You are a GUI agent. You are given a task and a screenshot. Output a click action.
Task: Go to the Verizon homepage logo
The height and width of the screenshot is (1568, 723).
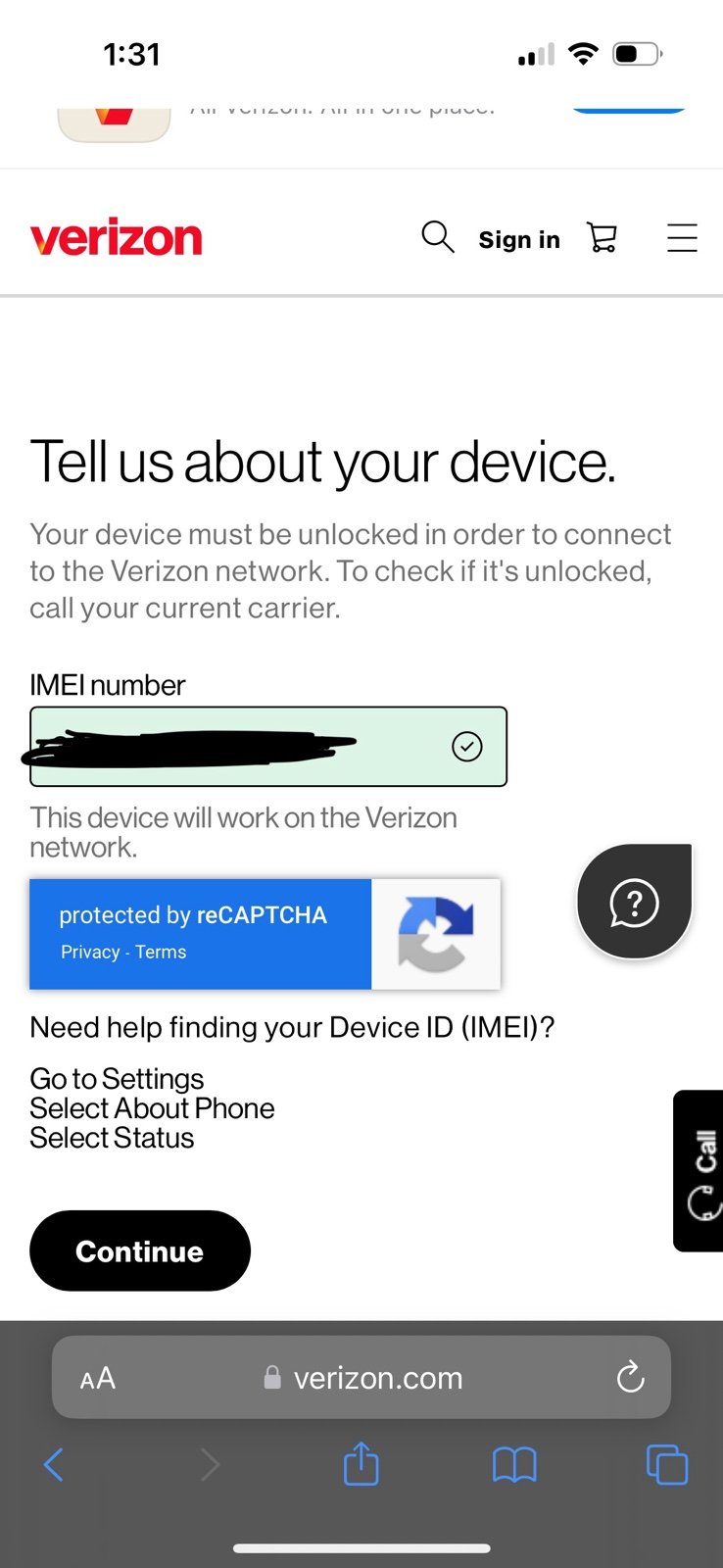click(117, 238)
